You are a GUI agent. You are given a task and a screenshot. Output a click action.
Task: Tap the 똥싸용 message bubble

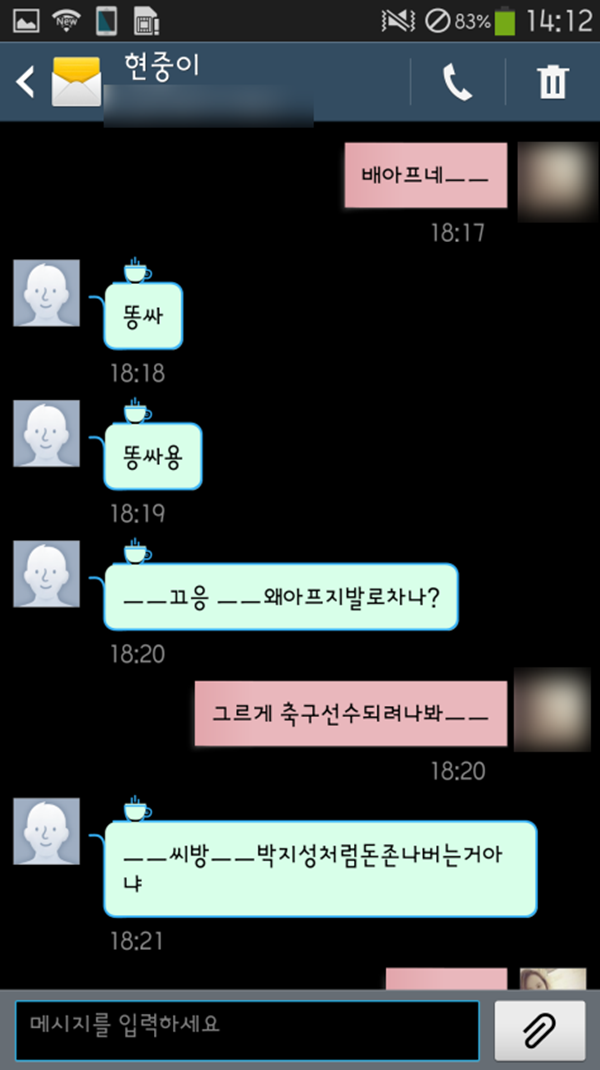[153, 456]
